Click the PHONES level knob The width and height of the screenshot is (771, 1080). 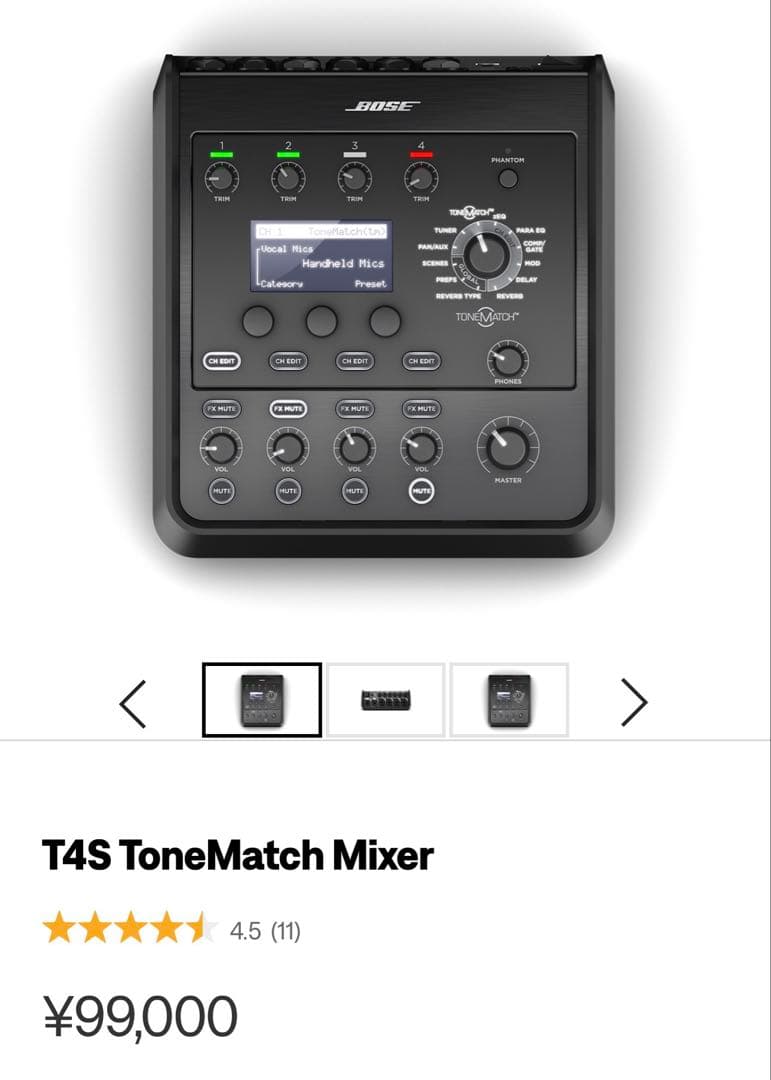tap(510, 356)
